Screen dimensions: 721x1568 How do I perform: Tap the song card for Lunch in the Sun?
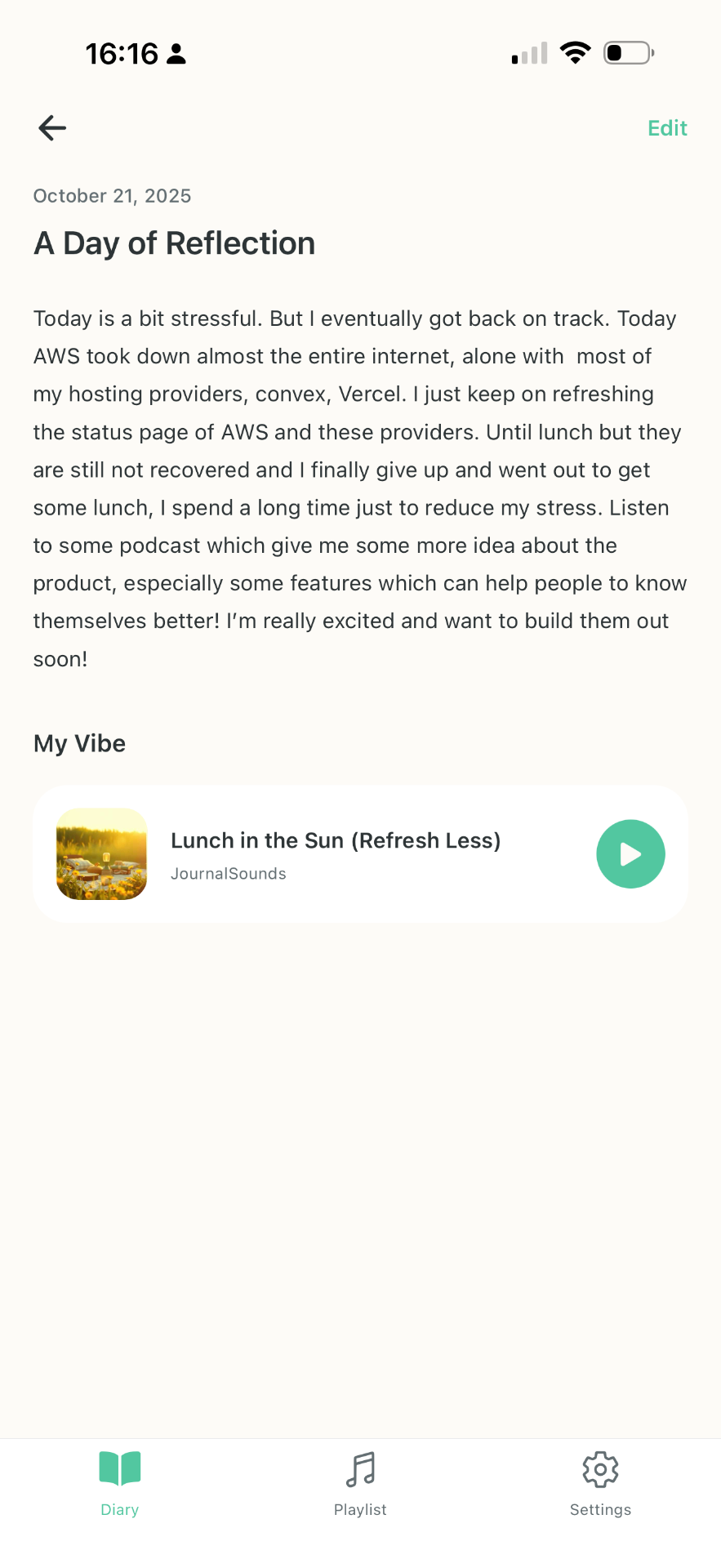(x=360, y=853)
